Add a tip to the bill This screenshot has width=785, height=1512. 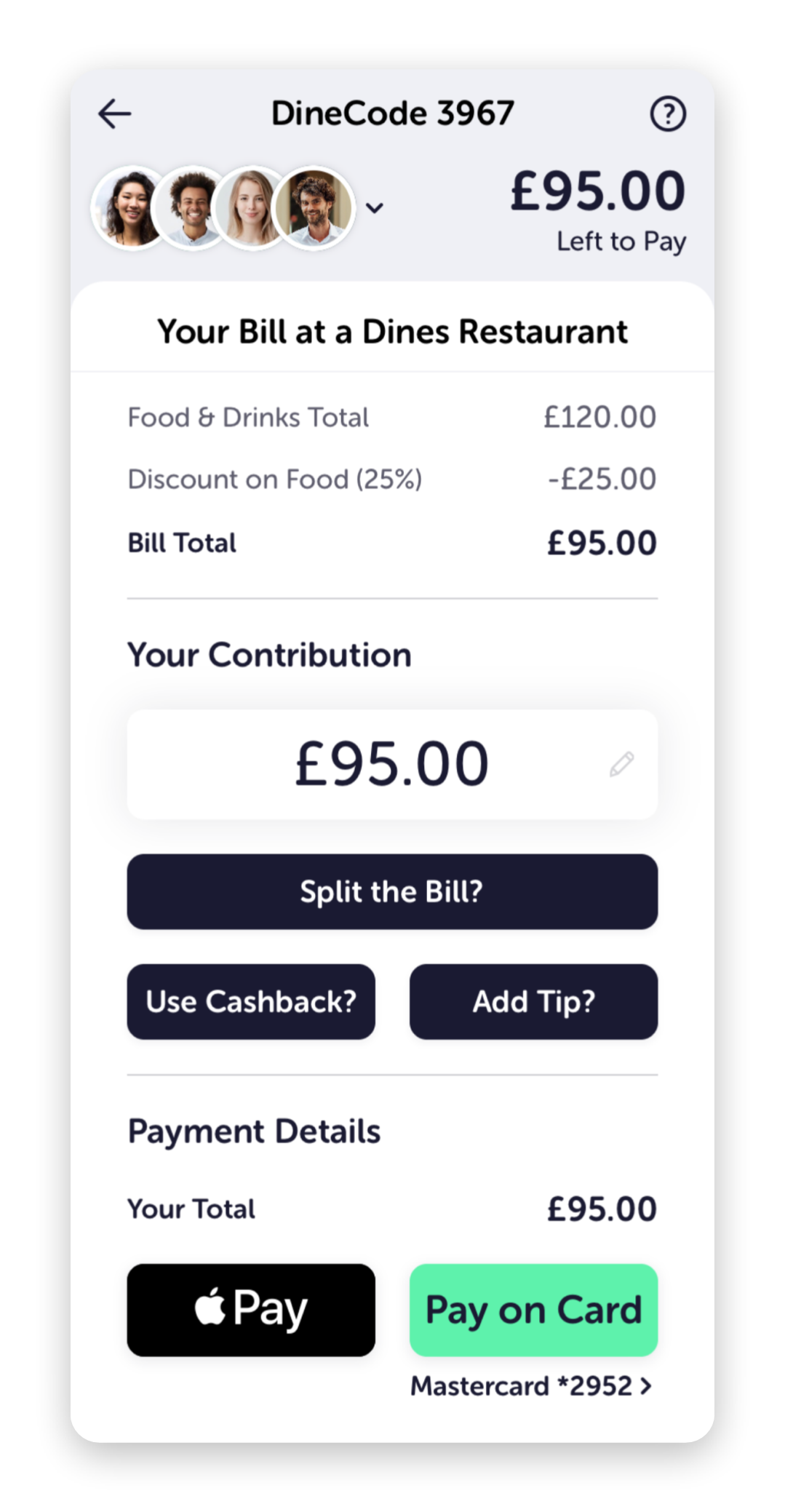tap(533, 1001)
